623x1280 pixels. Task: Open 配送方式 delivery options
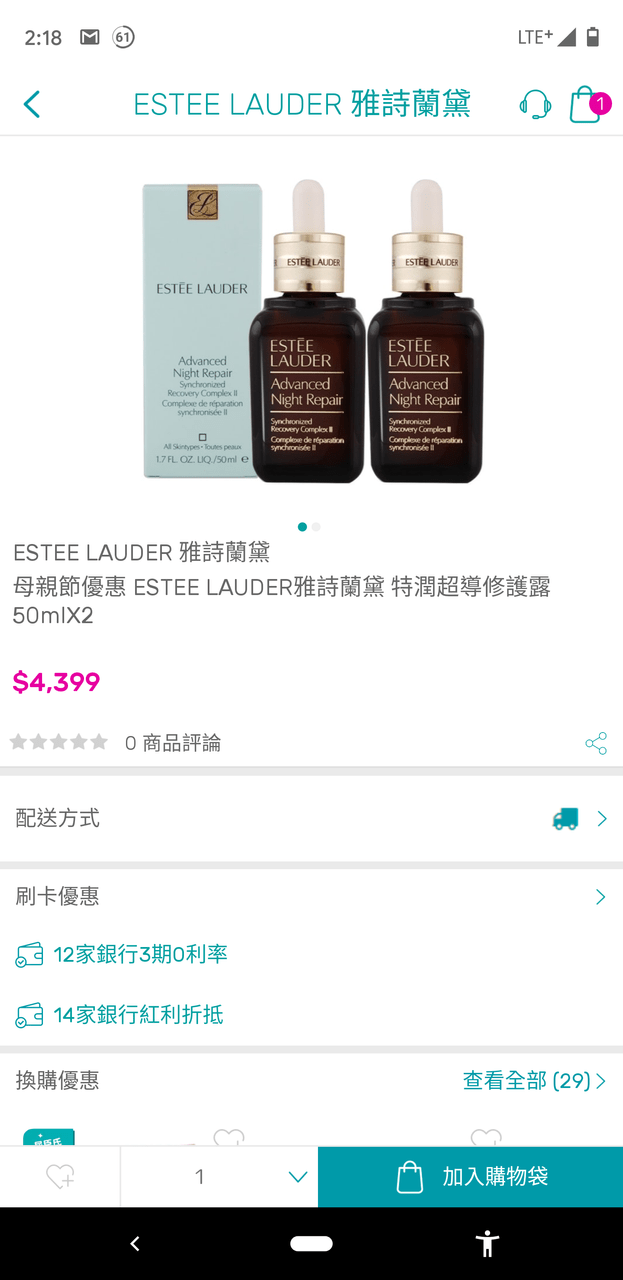310,818
